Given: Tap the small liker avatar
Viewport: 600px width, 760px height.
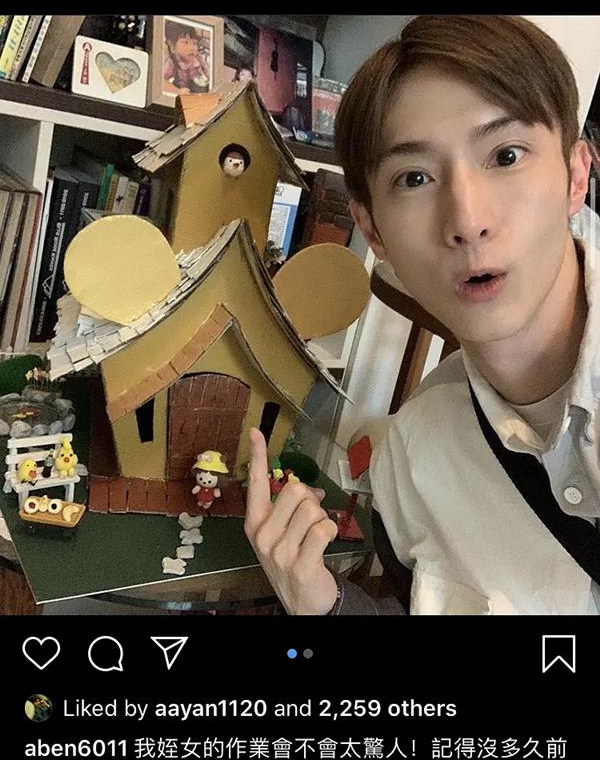Looking at the screenshot, I should point(38,708).
